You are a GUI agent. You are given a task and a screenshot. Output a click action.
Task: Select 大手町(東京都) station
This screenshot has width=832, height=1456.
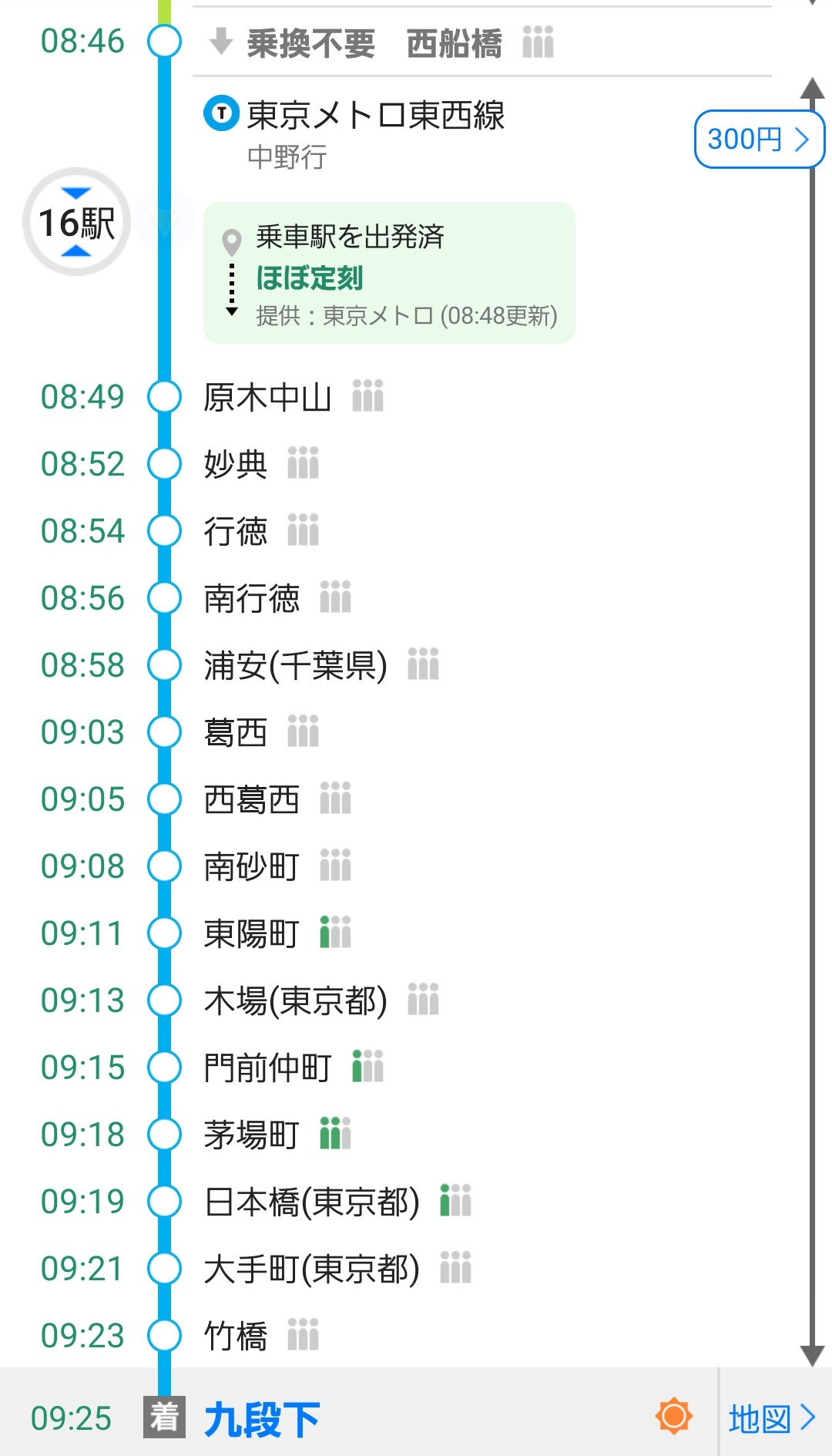(x=311, y=1269)
